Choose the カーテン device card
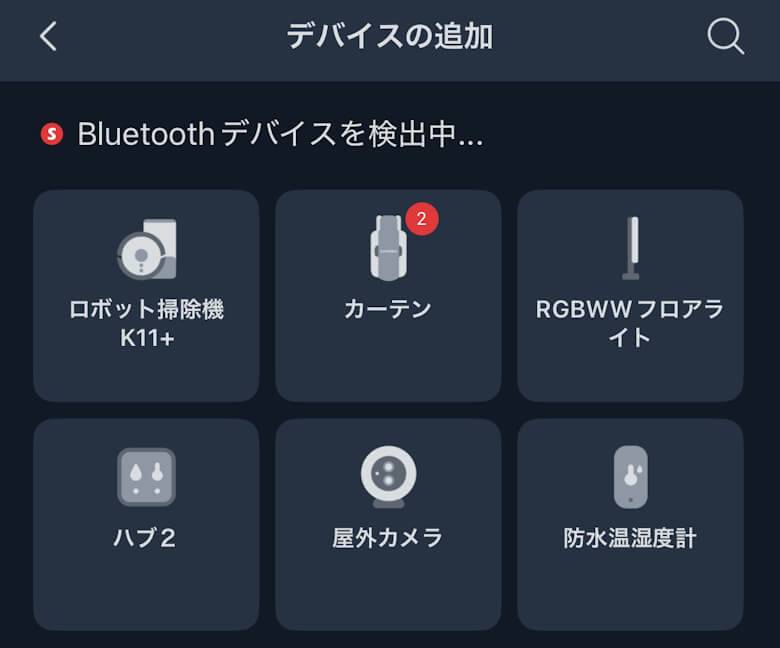 388,295
